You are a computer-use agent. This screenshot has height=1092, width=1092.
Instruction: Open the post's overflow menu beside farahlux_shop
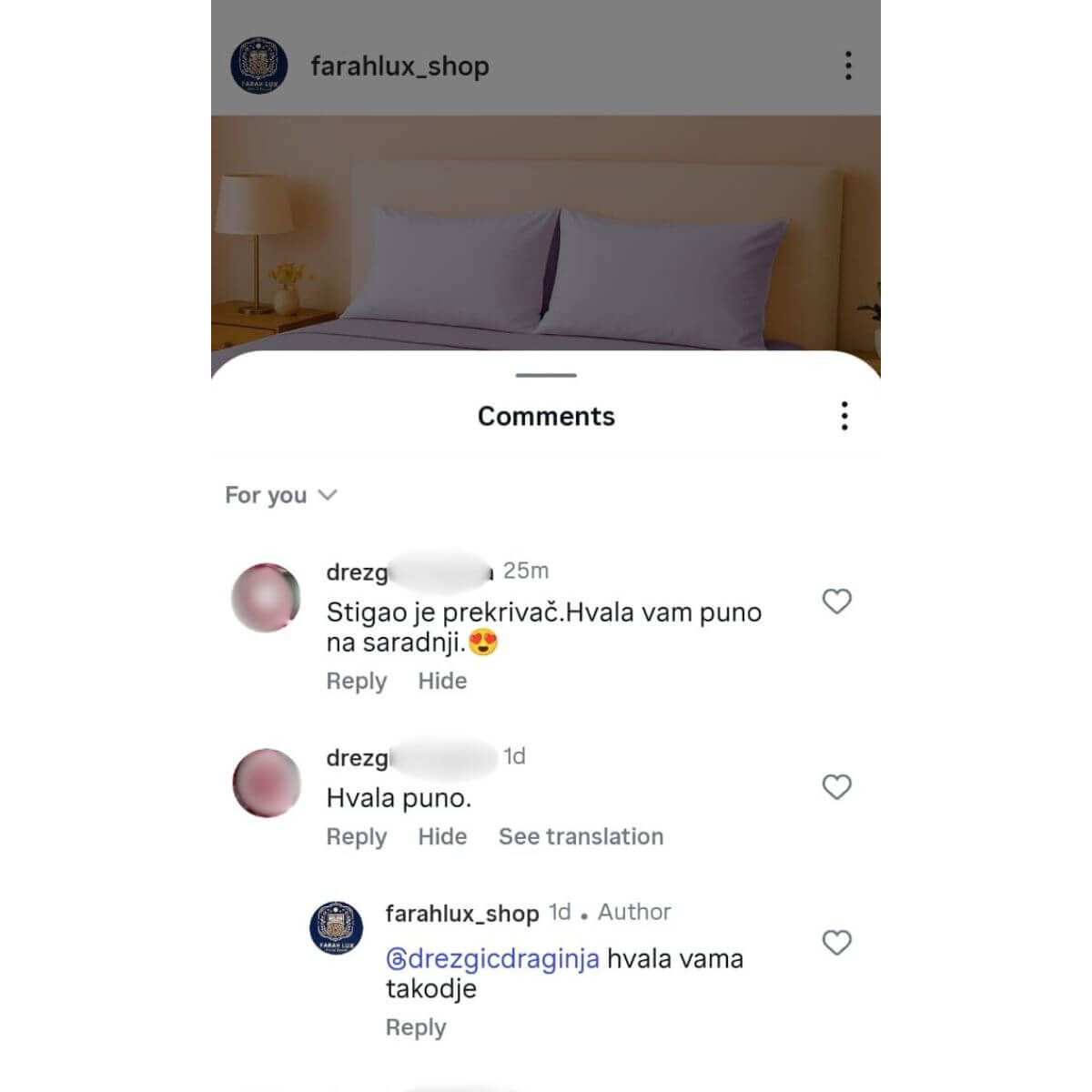tap(848, 66)
